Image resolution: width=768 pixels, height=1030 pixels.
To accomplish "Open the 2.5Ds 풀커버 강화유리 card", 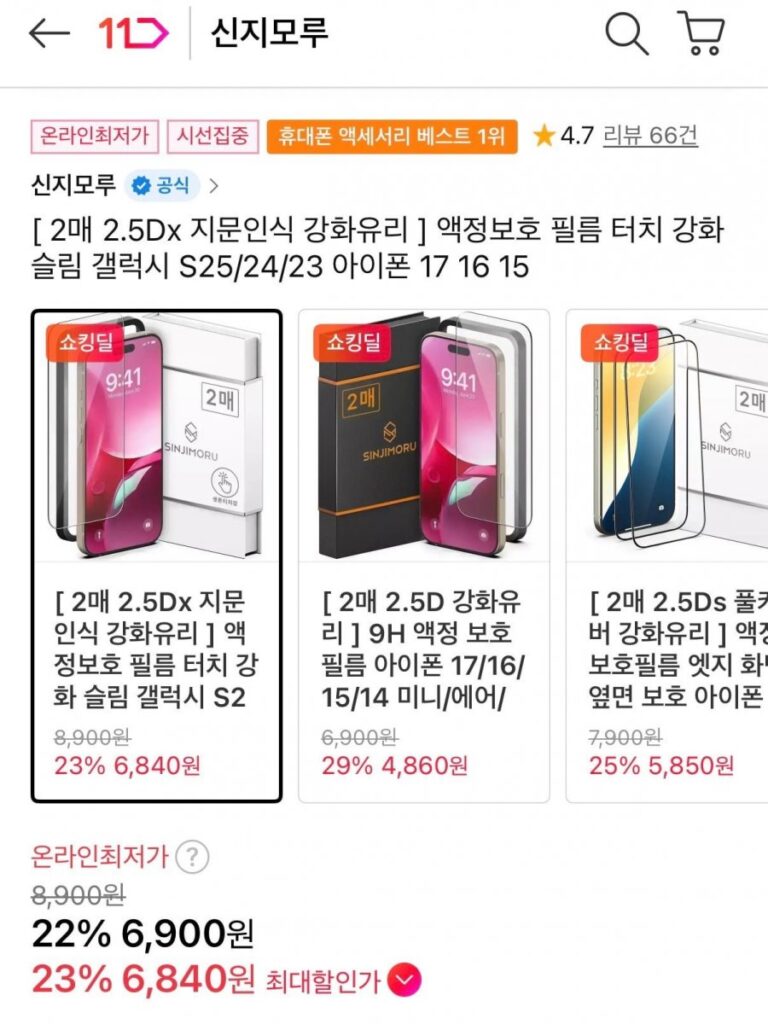I will click(668, 555).
